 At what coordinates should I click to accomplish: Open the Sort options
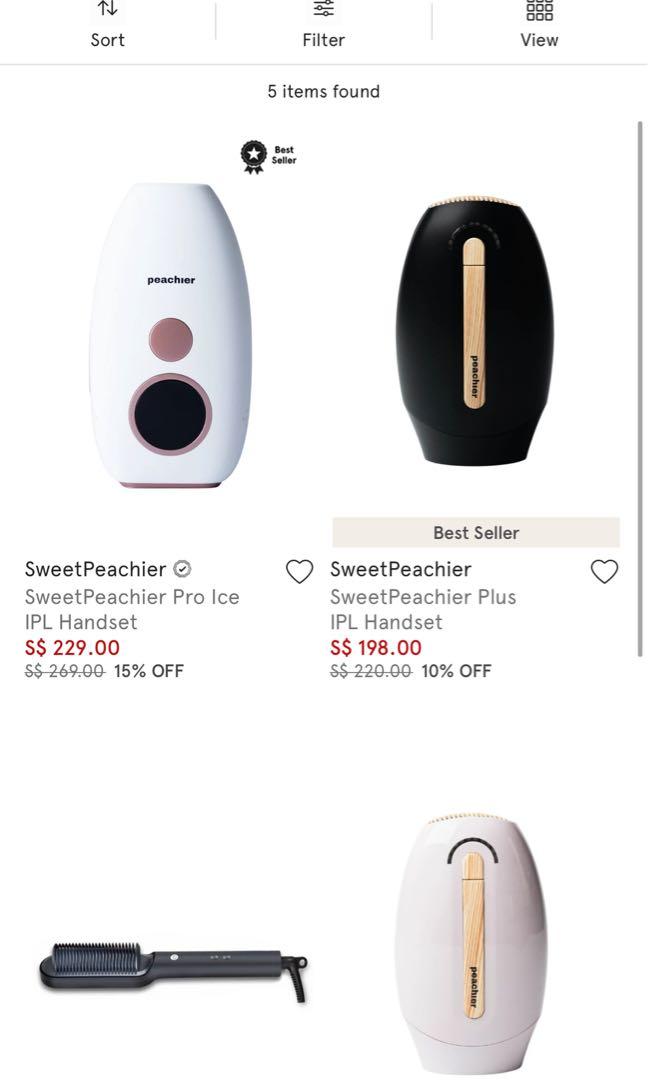pyautogui.click(x=107, y=25)
